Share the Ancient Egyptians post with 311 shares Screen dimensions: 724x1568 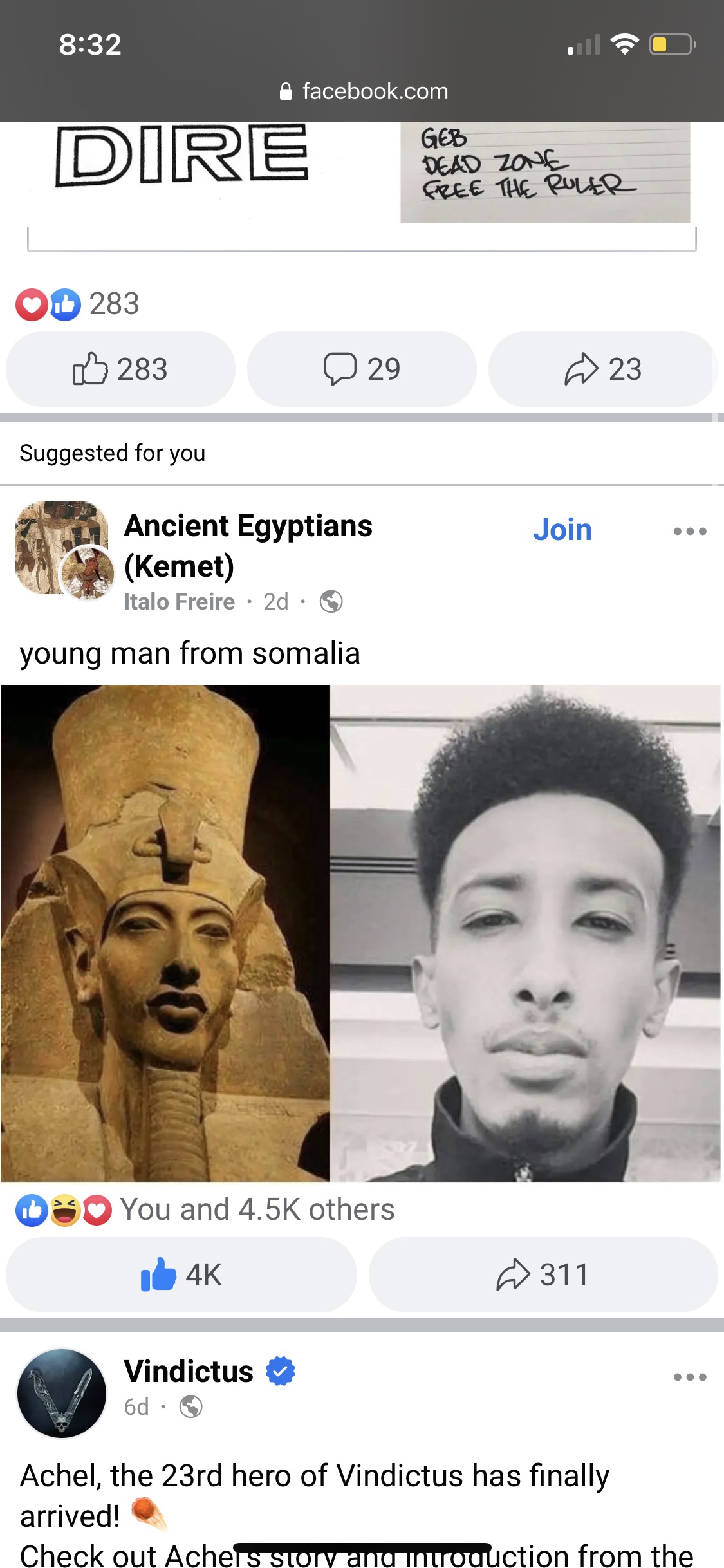[543, 1274]
